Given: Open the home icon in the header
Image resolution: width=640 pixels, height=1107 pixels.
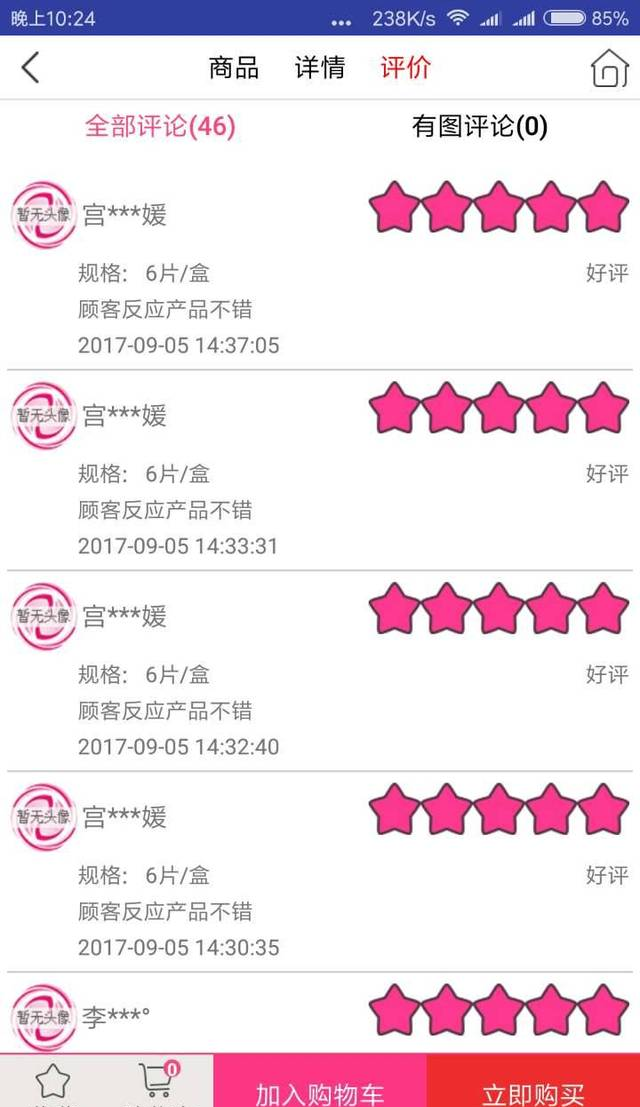Looking at the screenshot, I should (x=608, y=68).
